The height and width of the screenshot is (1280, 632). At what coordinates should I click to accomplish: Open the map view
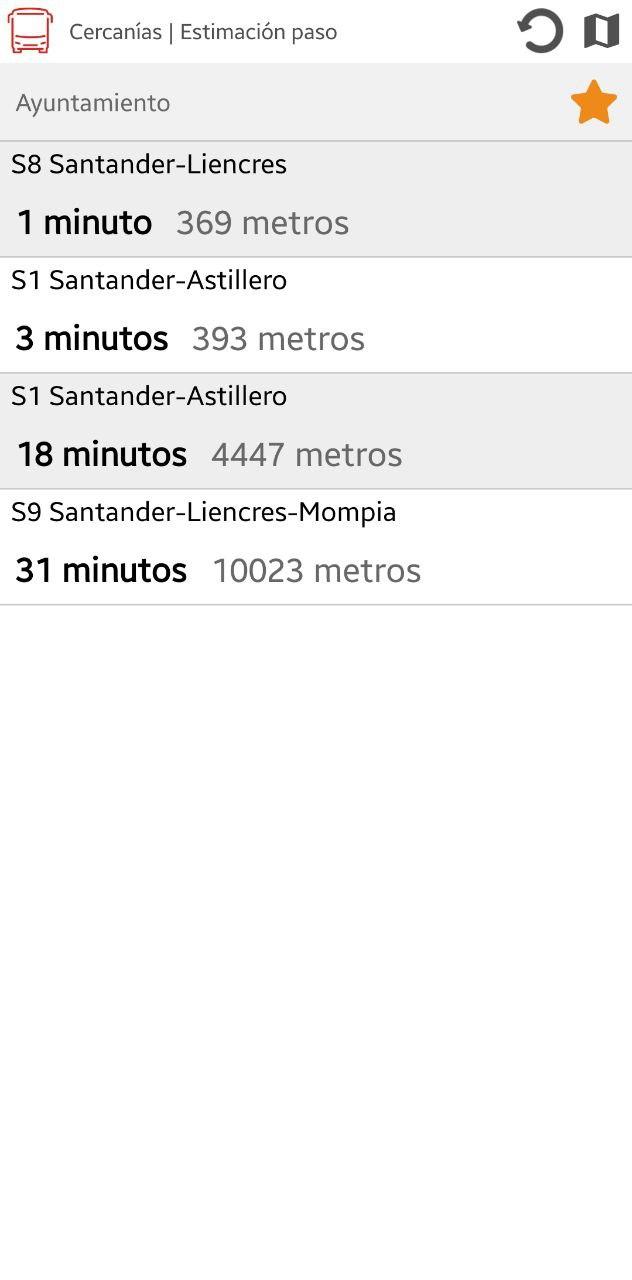click(601, 31)
